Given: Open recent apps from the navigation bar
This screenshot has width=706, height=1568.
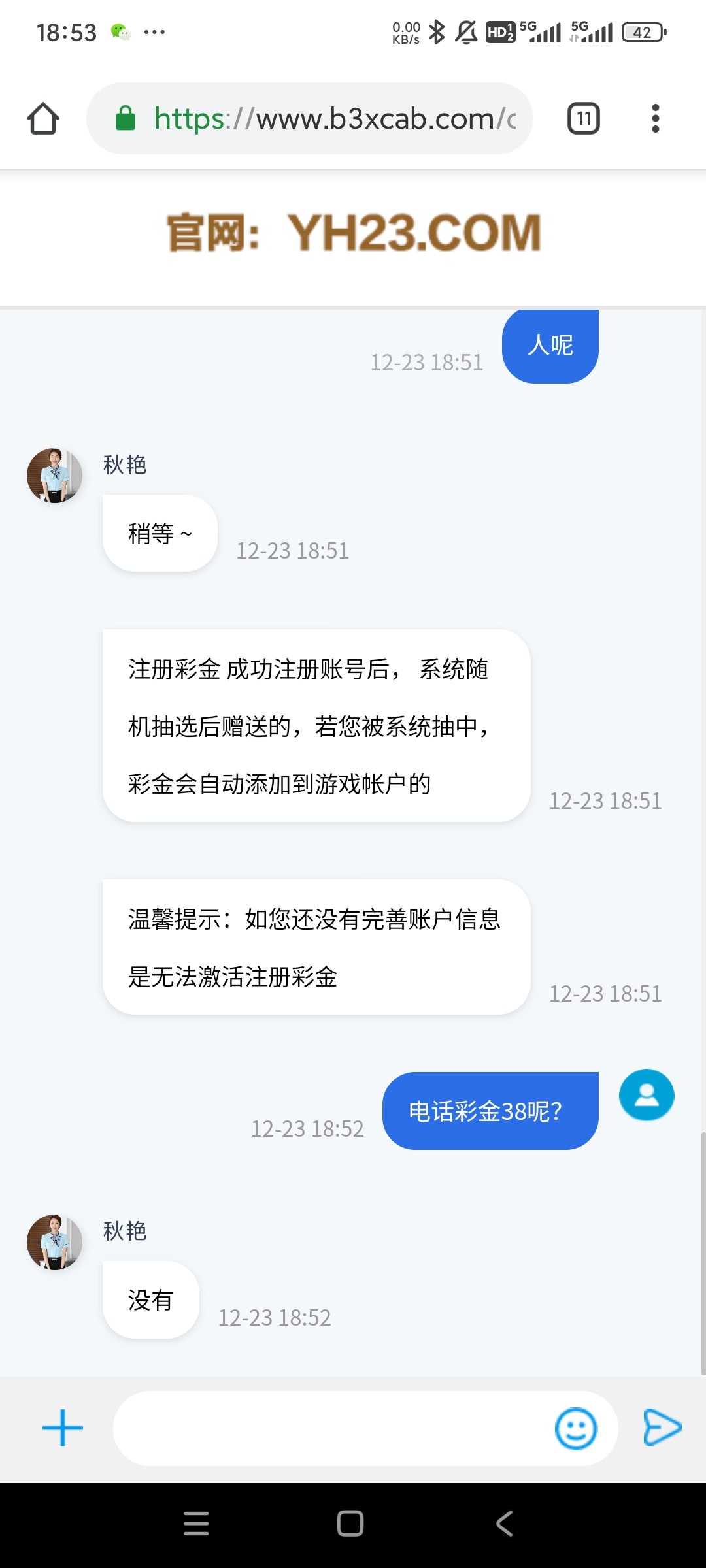Looking at the screenshot, I should click(196, 1523).
